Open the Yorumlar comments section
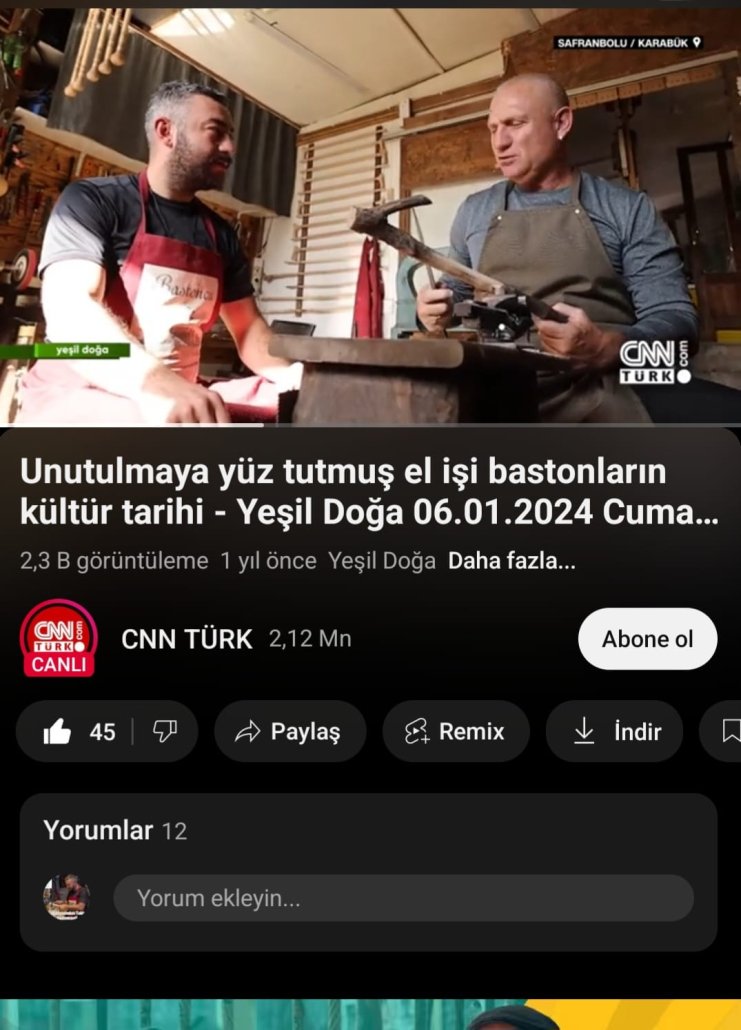 click(x=115, y=830)
